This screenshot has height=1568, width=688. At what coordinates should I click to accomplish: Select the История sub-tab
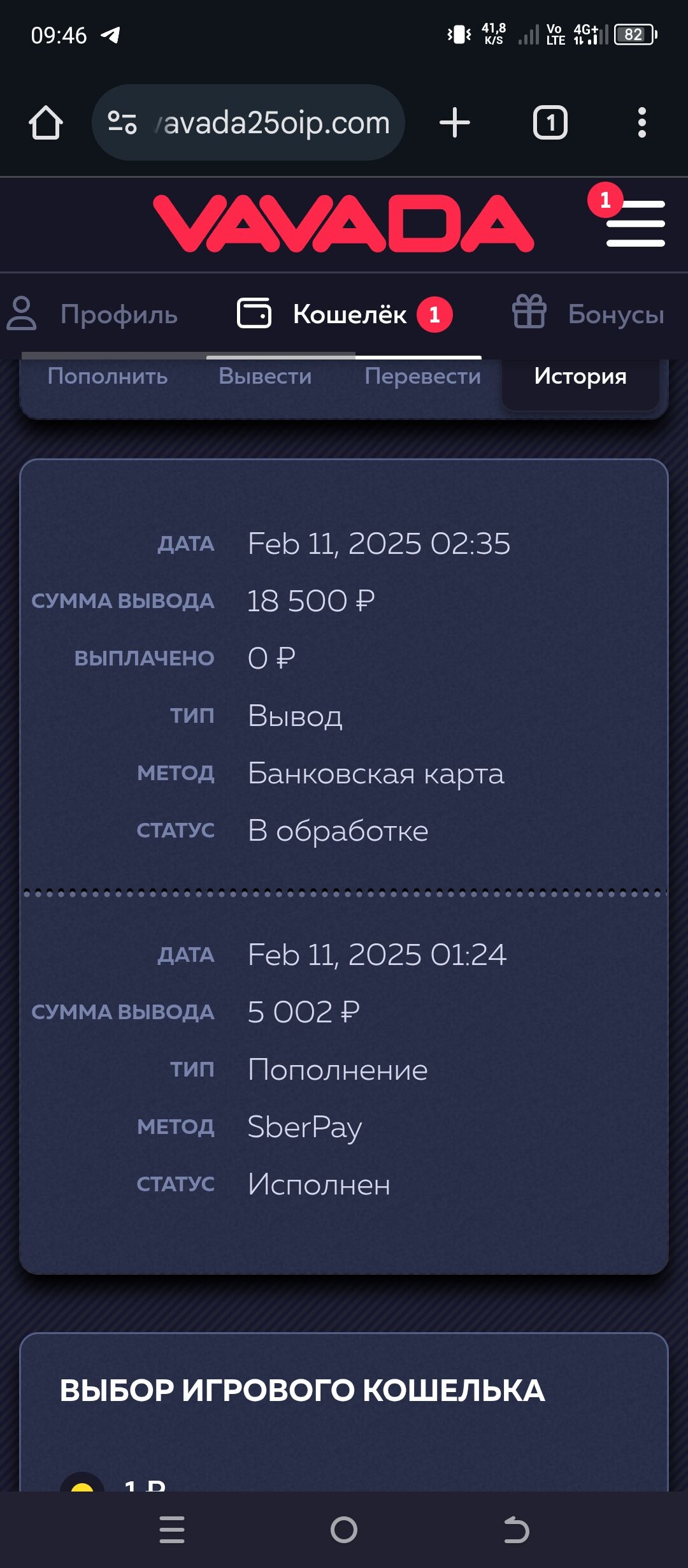pos(580,376)
